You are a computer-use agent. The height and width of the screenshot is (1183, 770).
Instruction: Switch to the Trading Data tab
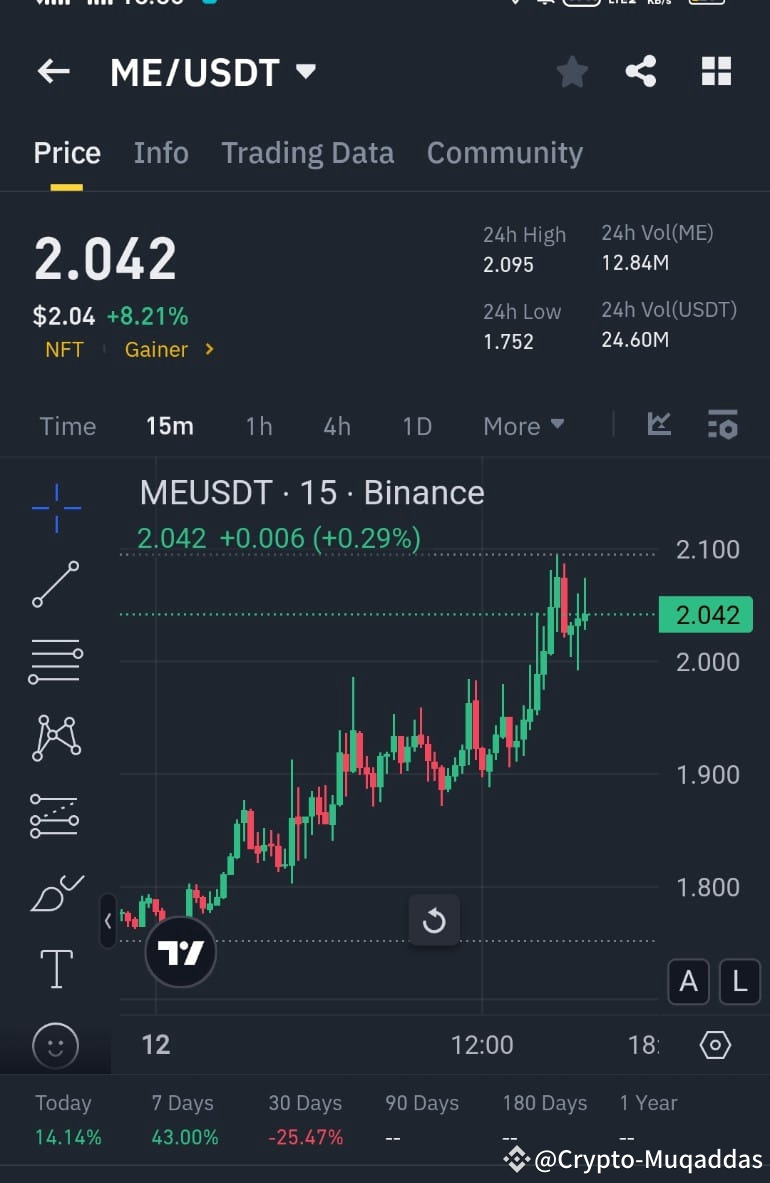coord(307,152)
